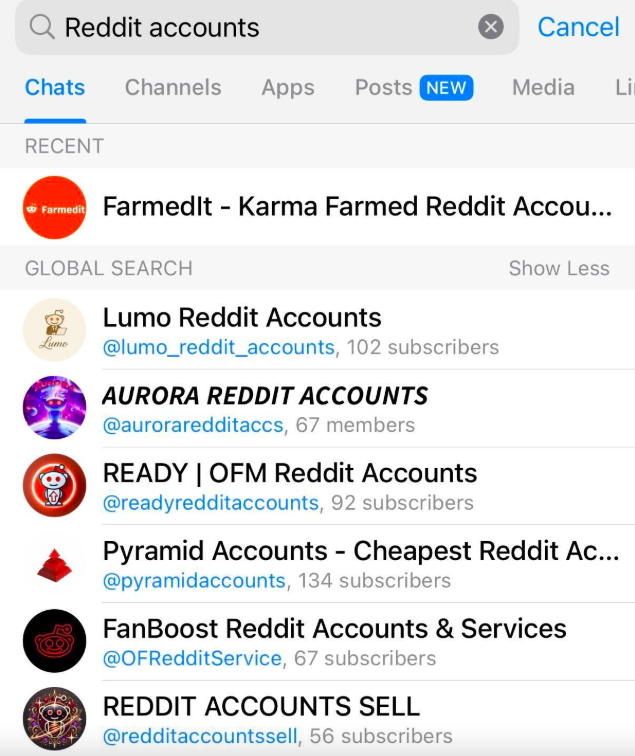The height and width of the screenshot is (756, 635).
Task: Cancel the search
Action: pyautogui.click(x=578, y=27)
